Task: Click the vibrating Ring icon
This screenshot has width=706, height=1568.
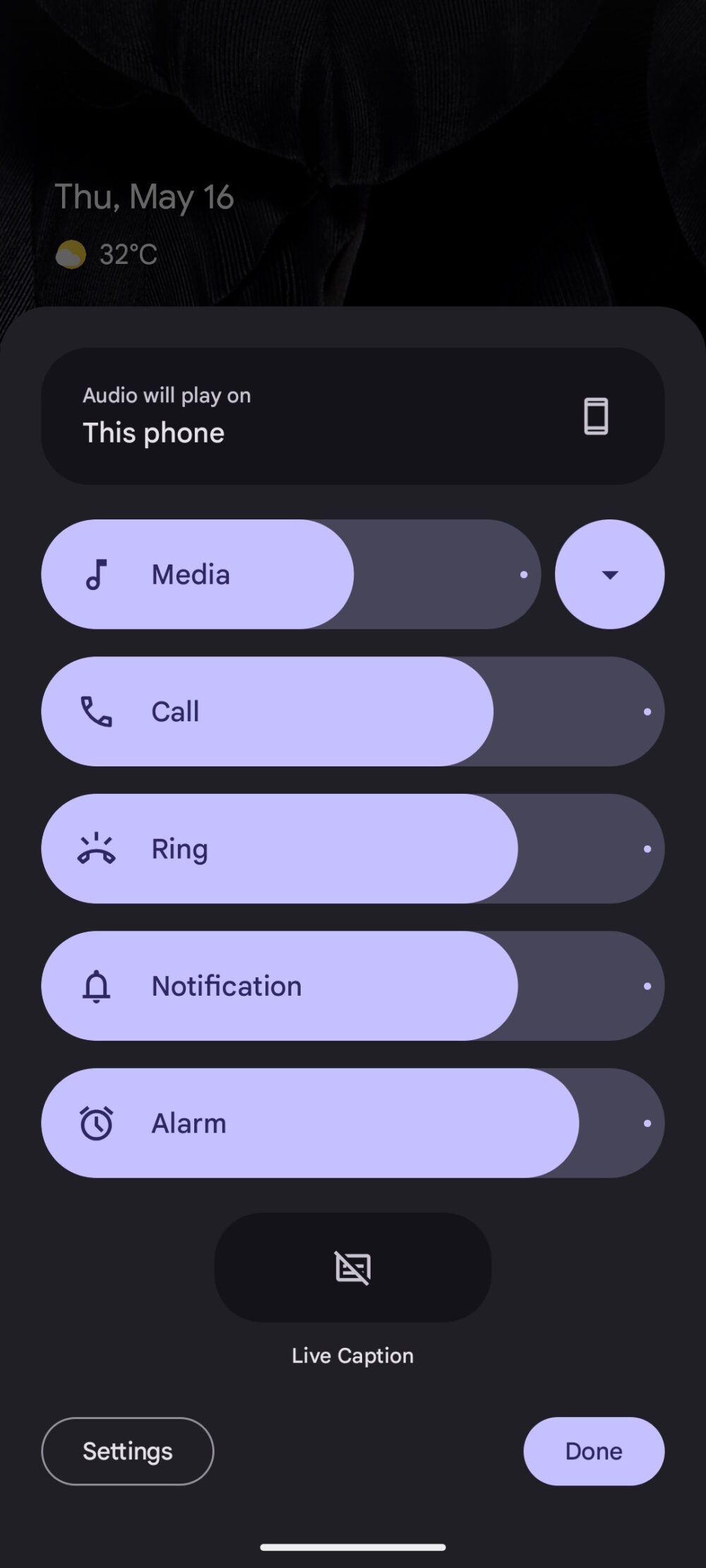Action: [x=97, y=848]
